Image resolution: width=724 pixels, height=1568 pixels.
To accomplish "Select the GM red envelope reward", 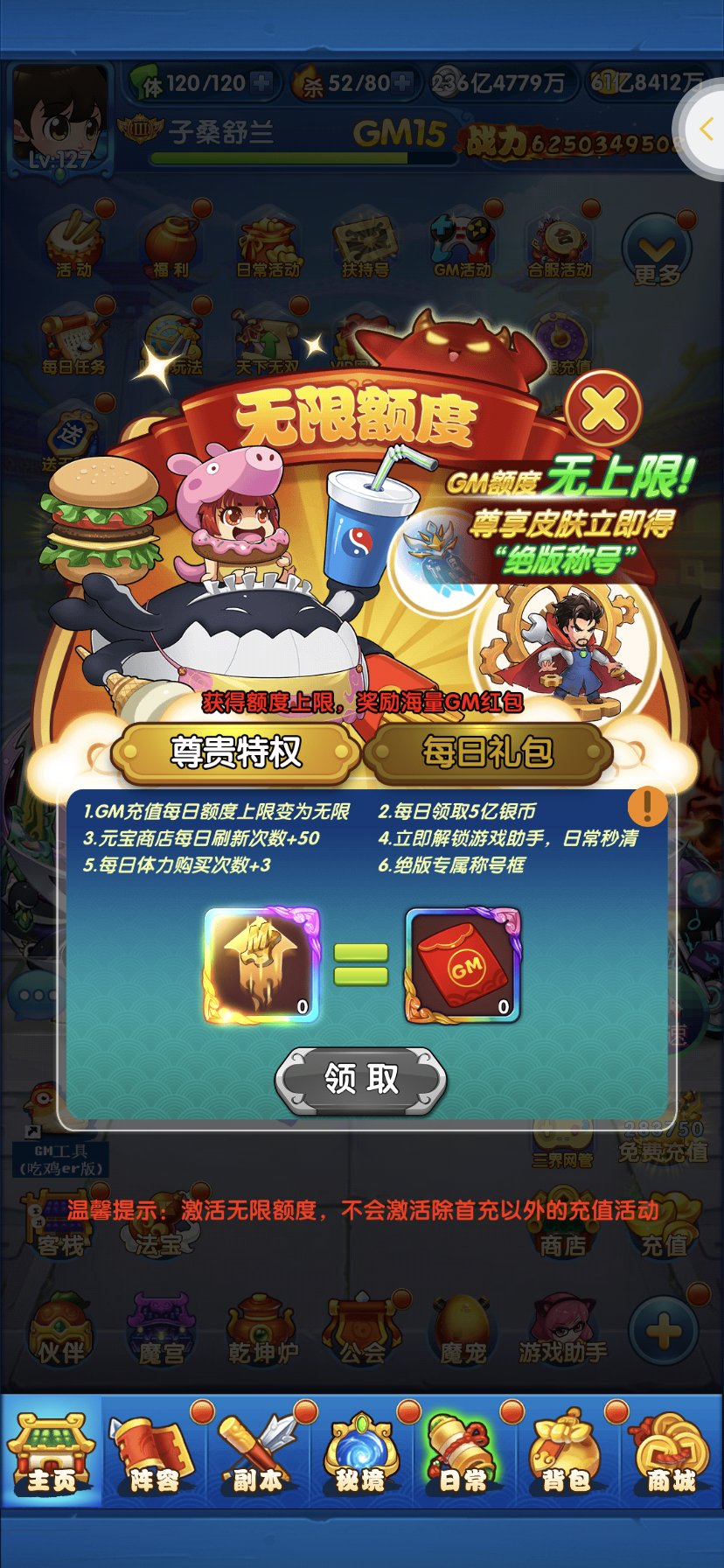I will (463, 965).
